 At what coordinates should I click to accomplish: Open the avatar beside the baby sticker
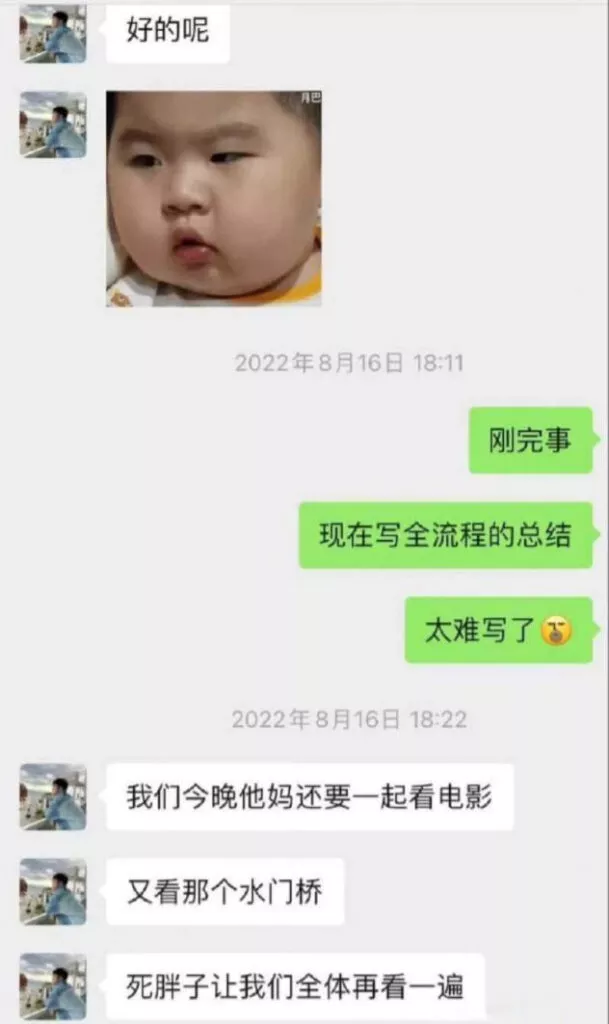click(53, 125)
